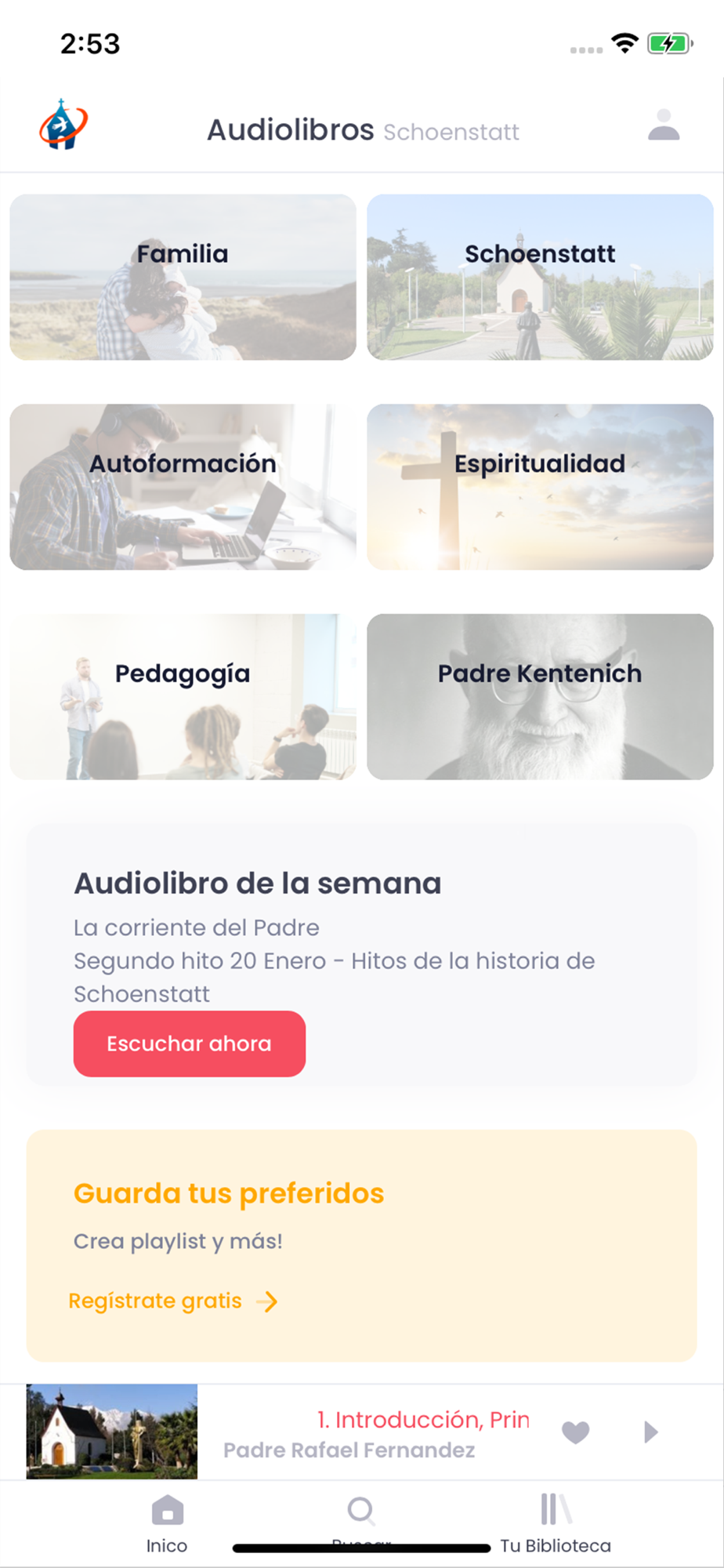Image resolution: width=724 pixels, height=1568 pixels.
Task: Tap the Escuchar ahora button
Action: click(x=190, y=1044)
